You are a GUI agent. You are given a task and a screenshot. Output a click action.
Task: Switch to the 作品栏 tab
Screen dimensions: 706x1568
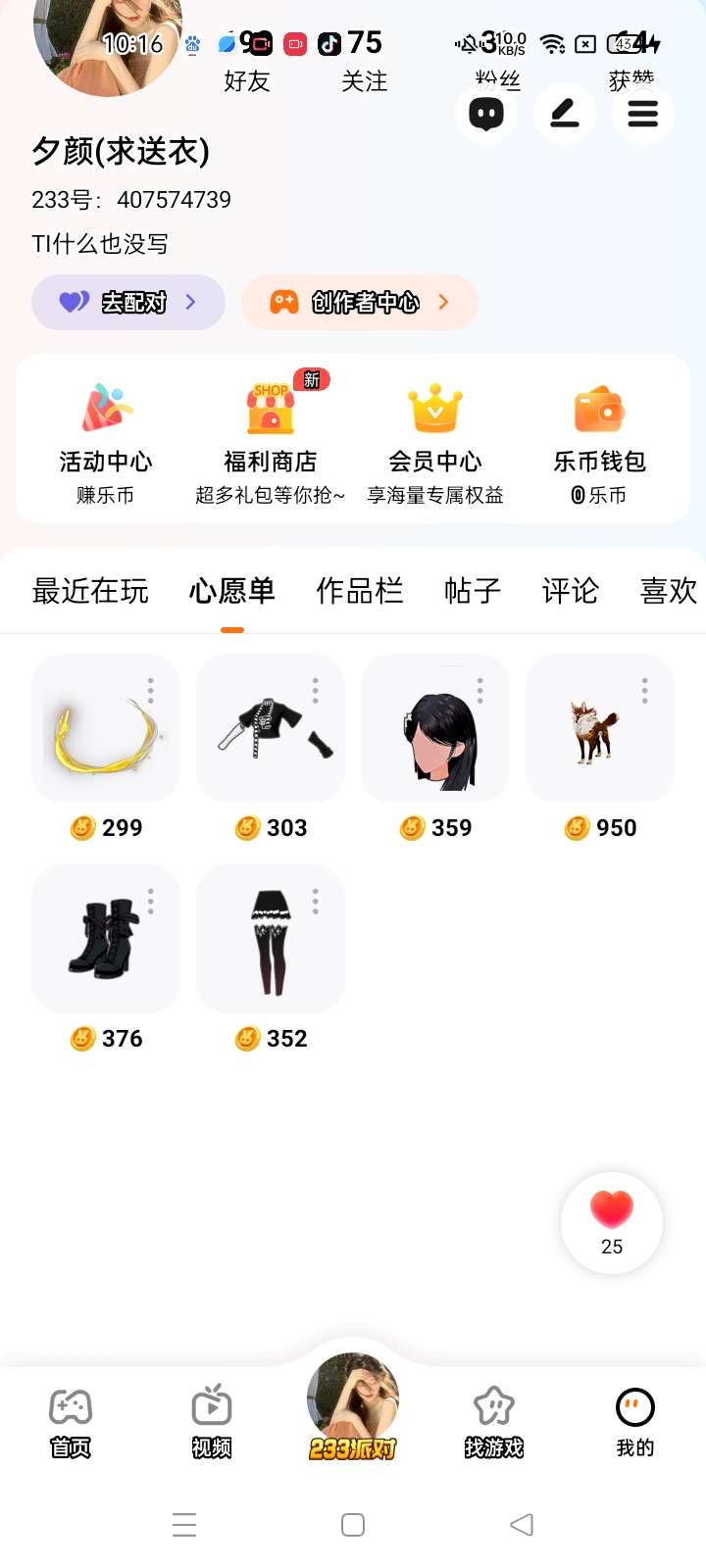pyautogui.click(x=359, y=591)
